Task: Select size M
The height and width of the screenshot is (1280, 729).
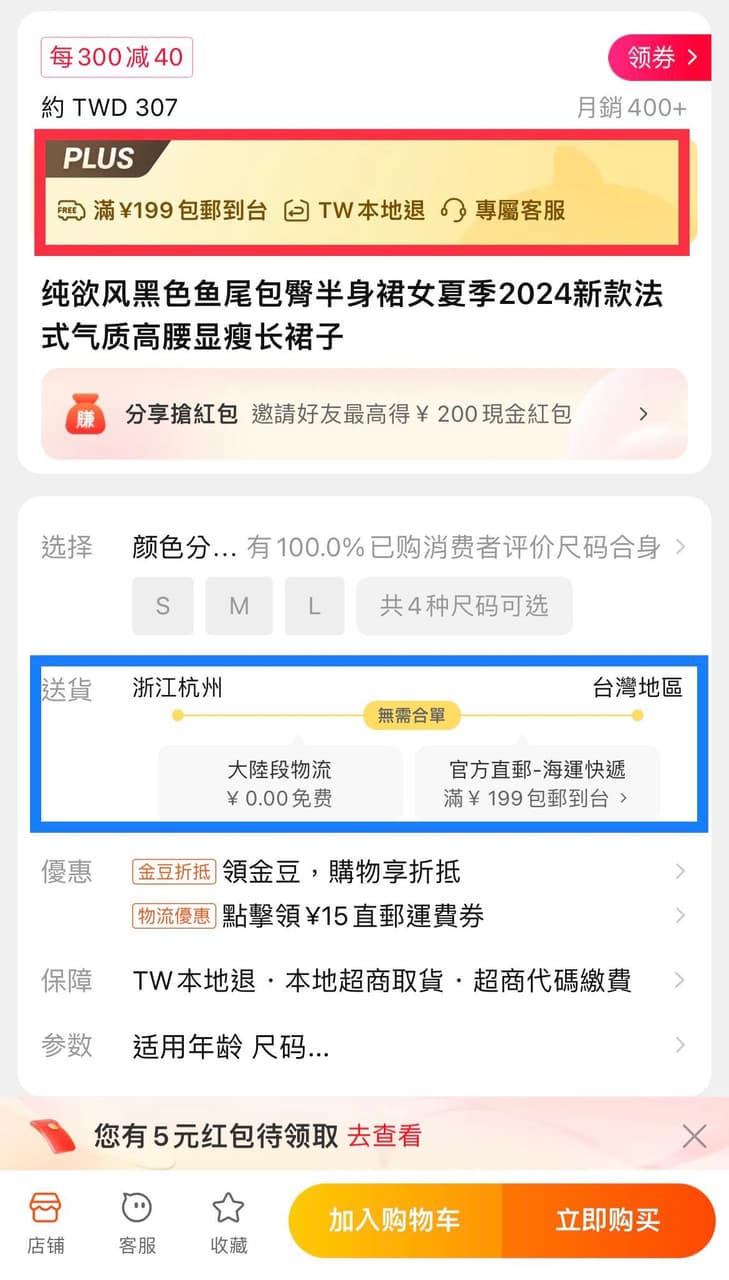Action: coord(239,606)
